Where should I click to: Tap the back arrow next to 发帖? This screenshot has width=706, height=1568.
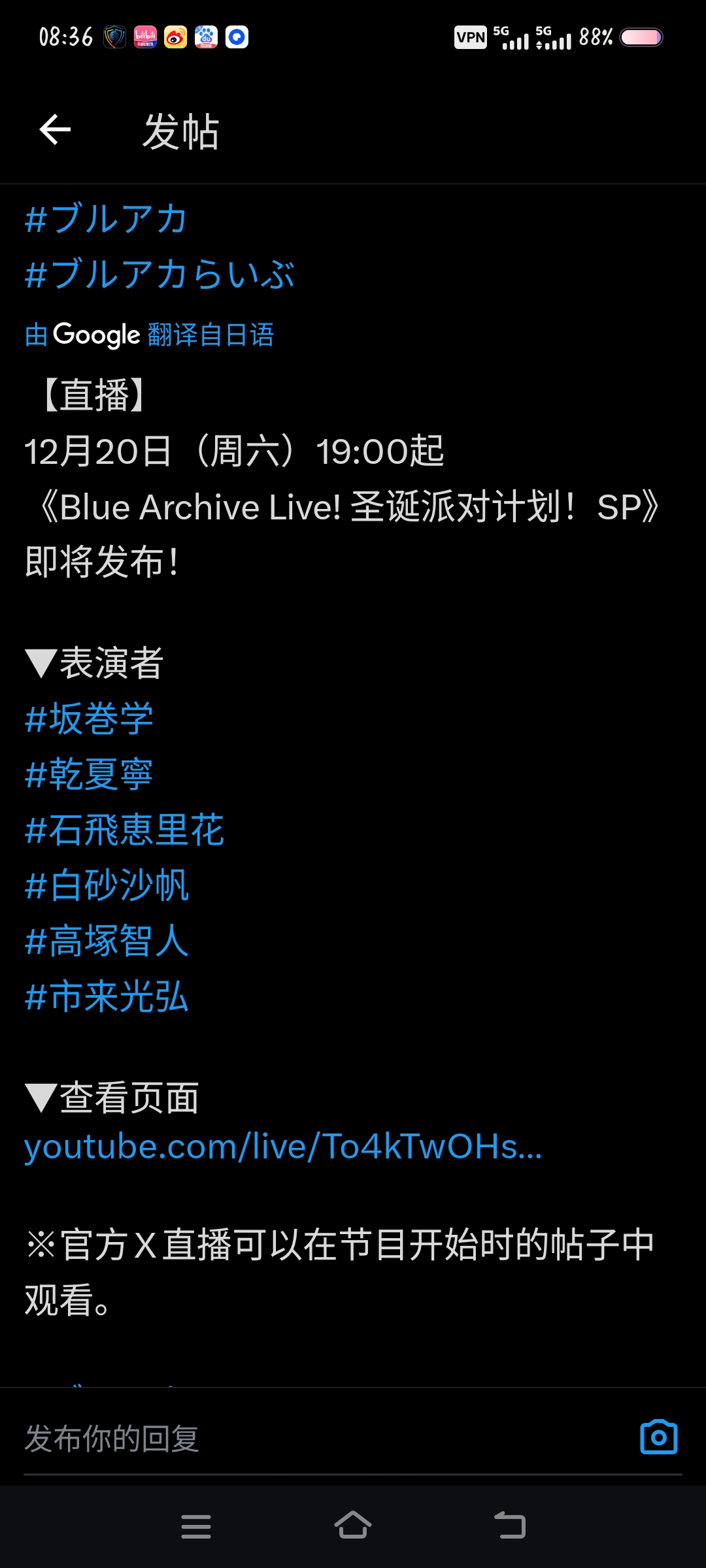click(54, 129)
